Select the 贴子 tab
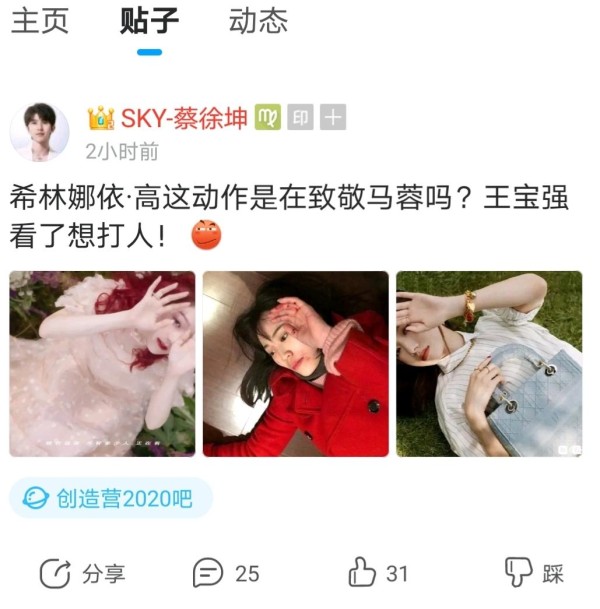The image size is (600, 609). pos(149,21)
